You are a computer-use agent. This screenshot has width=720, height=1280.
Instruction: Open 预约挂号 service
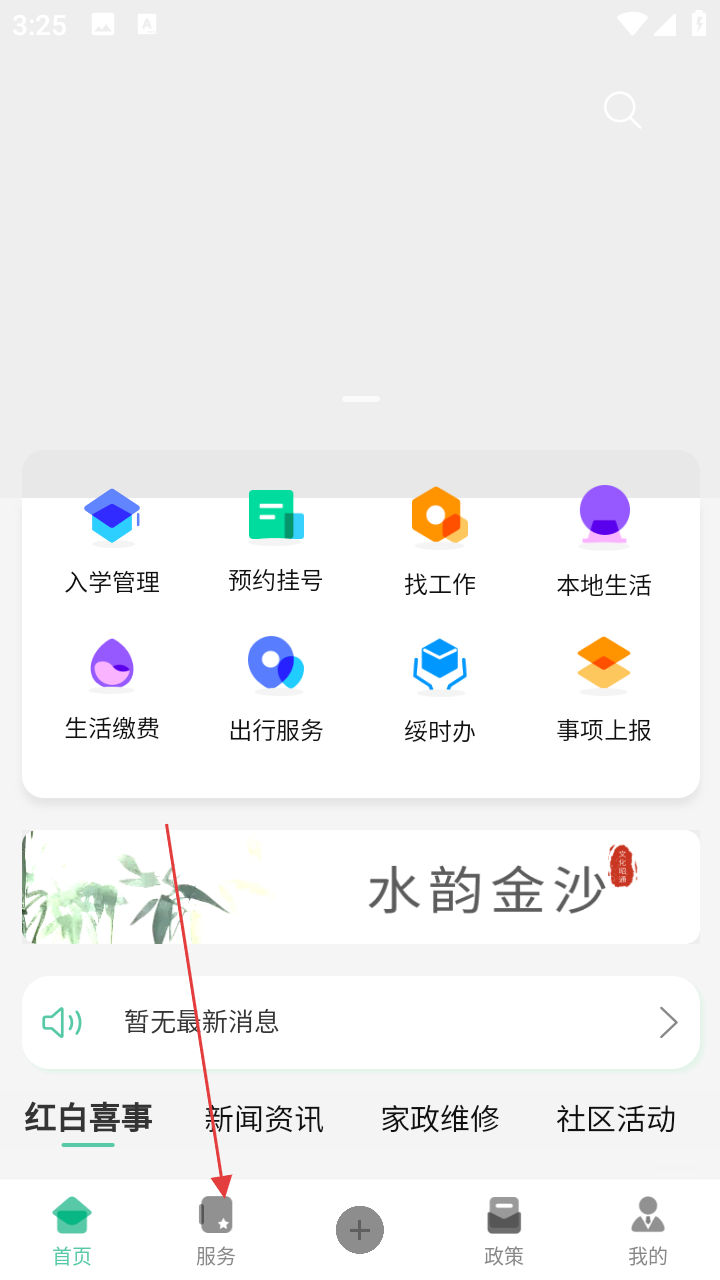(x=276, y=538)
